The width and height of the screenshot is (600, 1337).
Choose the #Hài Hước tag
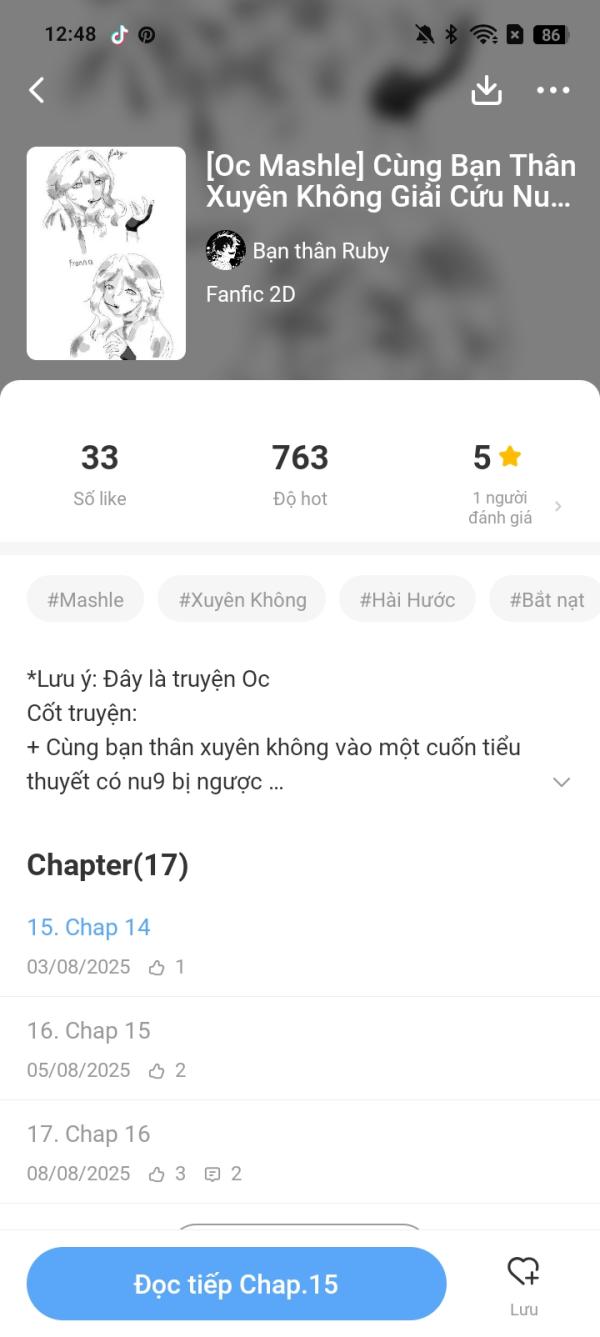coord(407,600)
